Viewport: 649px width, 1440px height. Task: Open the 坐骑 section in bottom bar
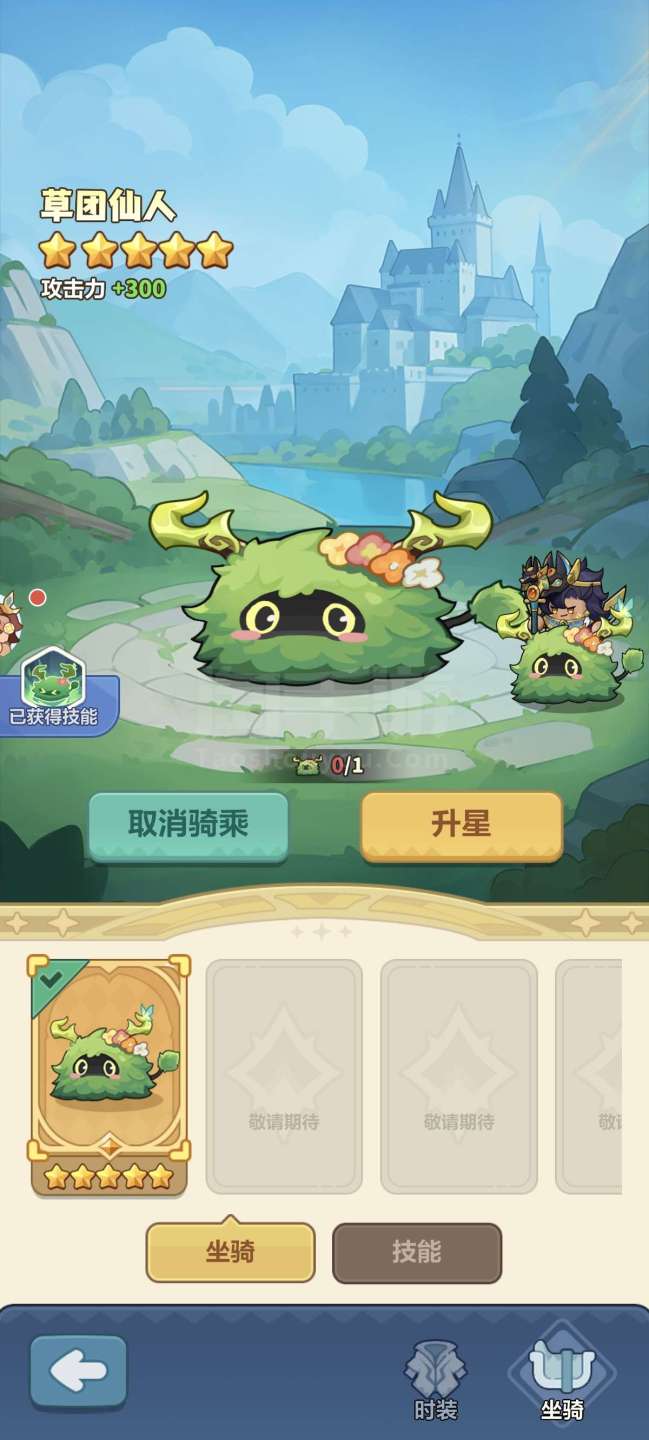point(561,1380)
